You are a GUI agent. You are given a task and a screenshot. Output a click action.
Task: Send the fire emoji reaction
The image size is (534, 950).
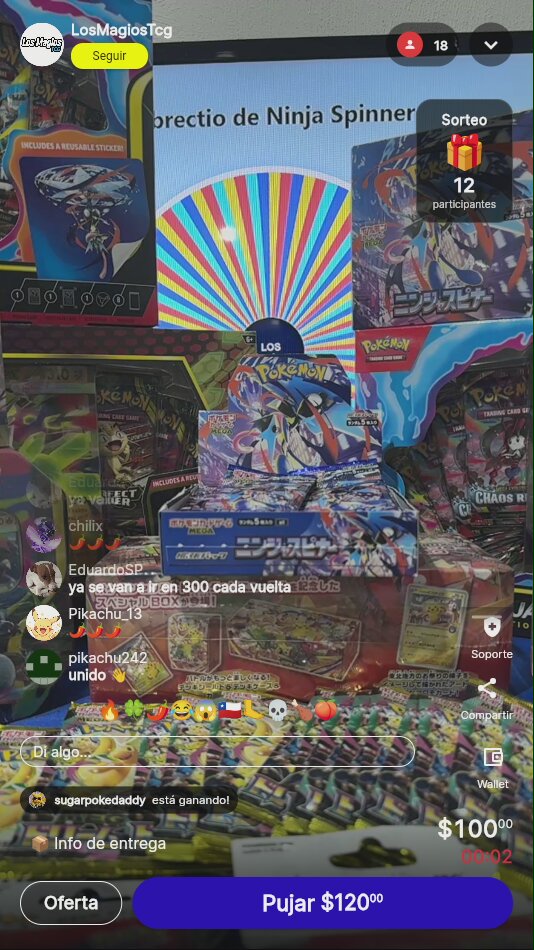pos(111,709)
